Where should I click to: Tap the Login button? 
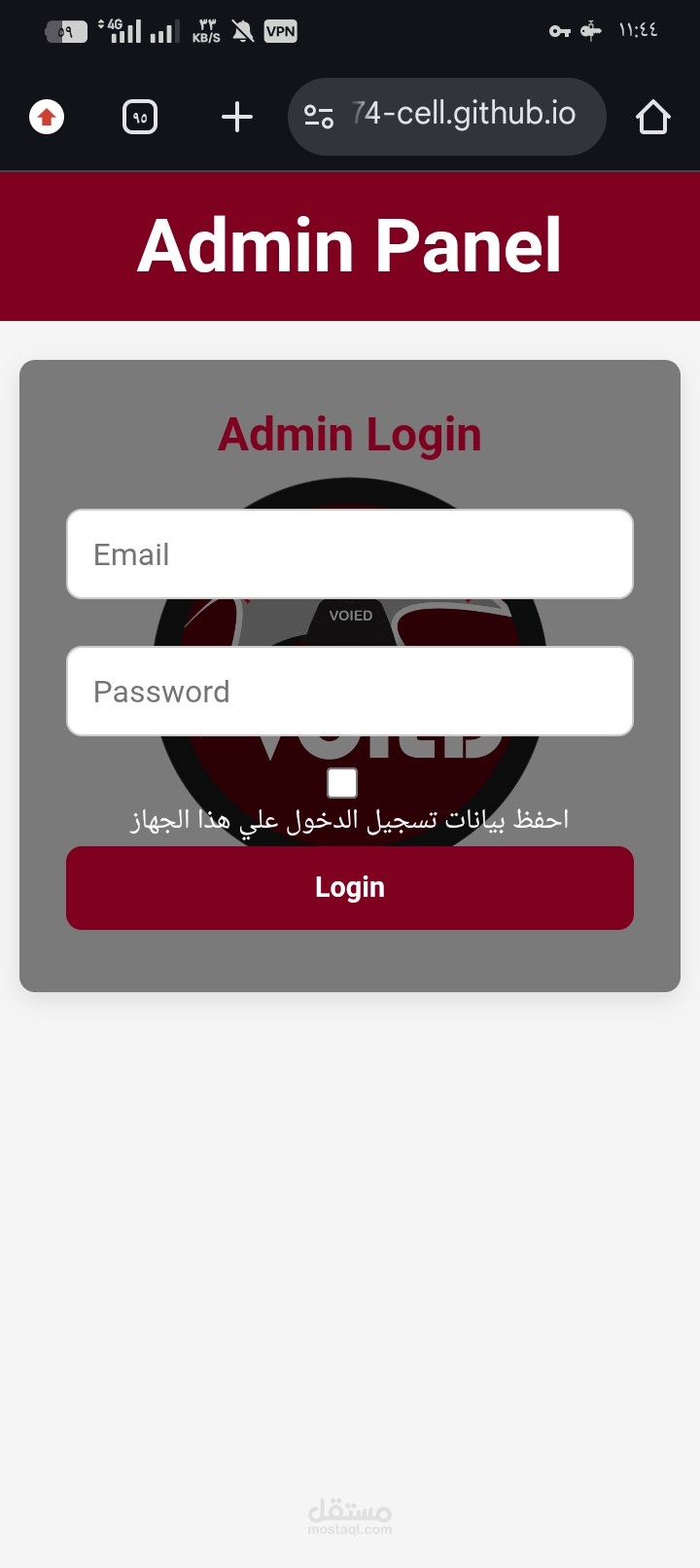(x=350, y=888)
